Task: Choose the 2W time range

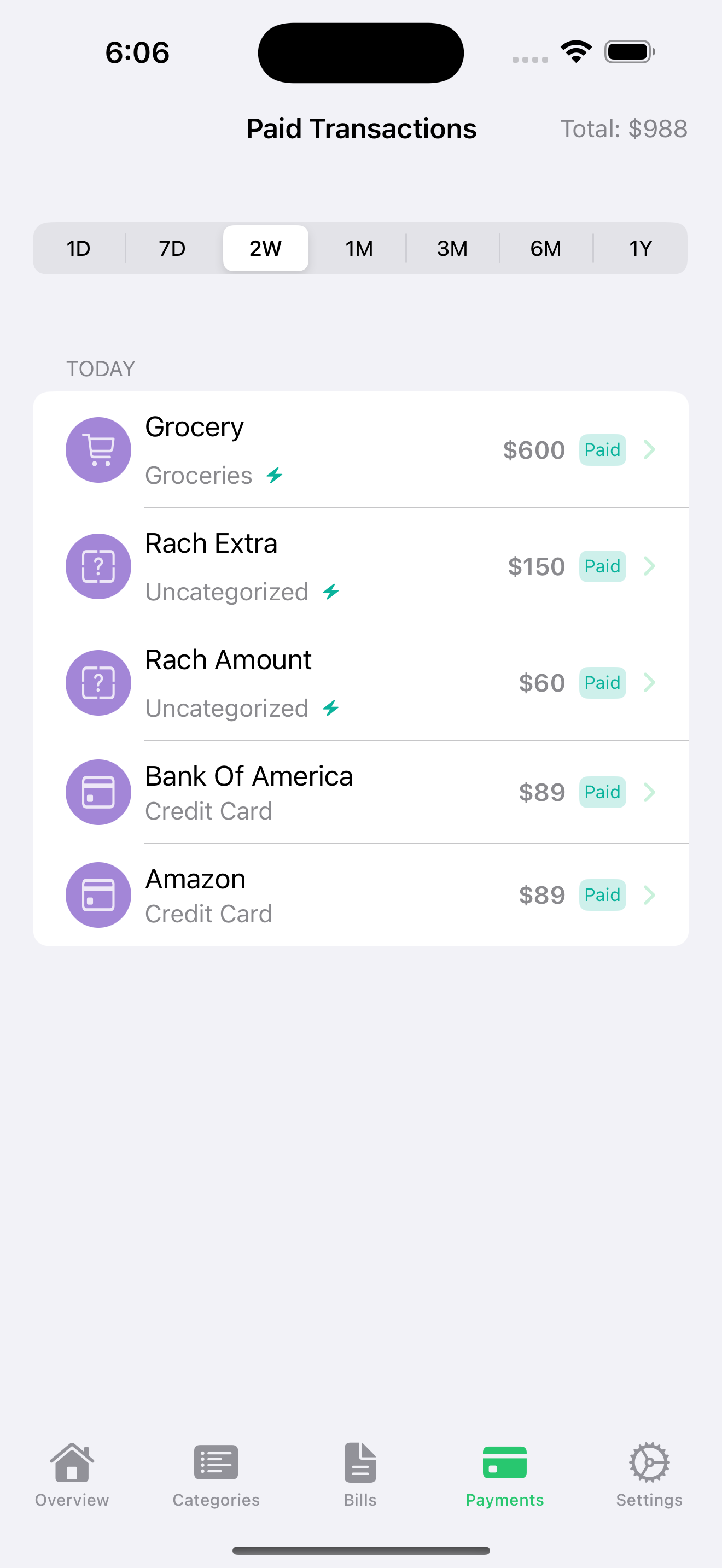Action: point(265,248)
